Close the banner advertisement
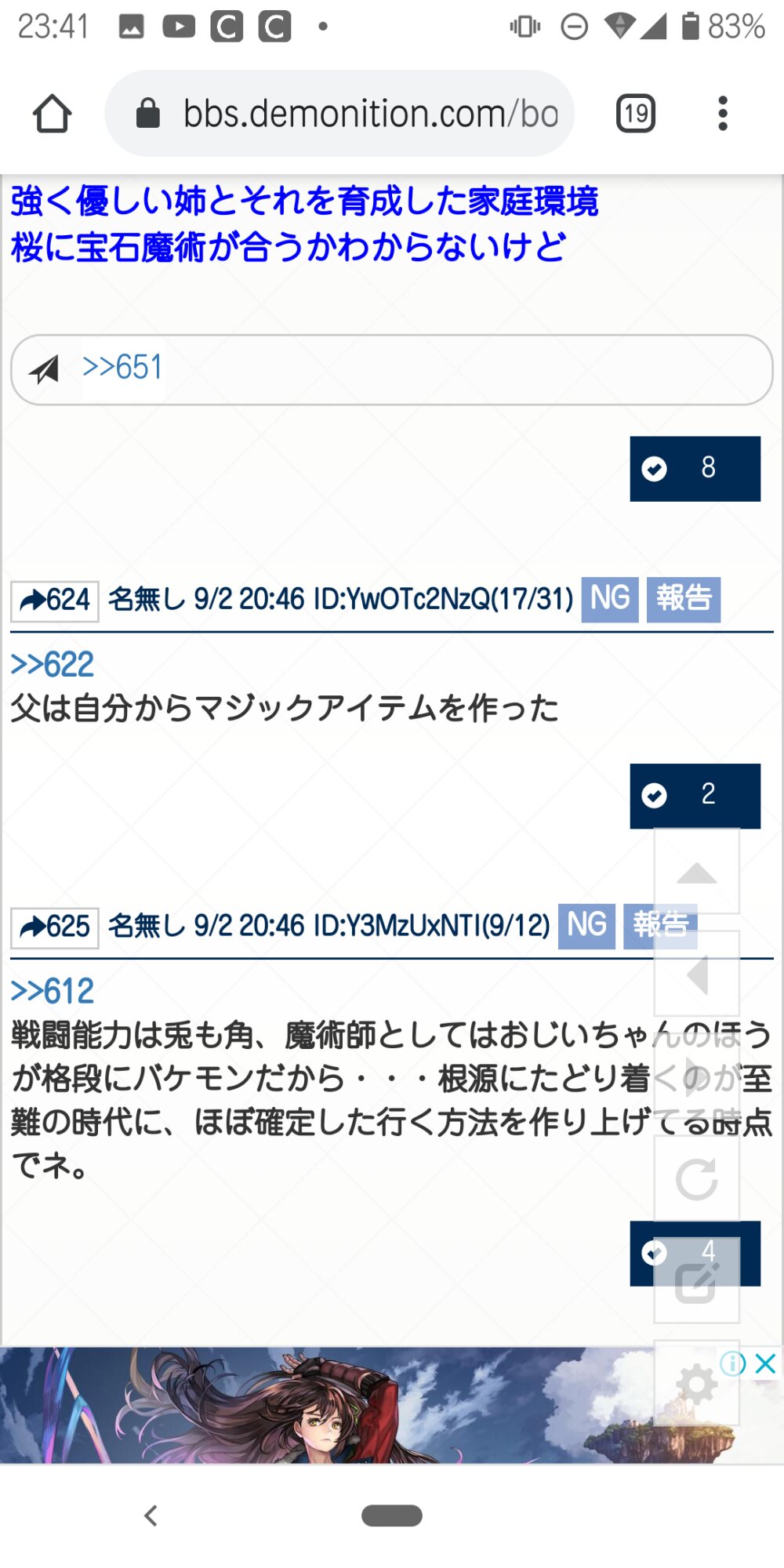The image size is (784, 1568). pos(764,1363)
